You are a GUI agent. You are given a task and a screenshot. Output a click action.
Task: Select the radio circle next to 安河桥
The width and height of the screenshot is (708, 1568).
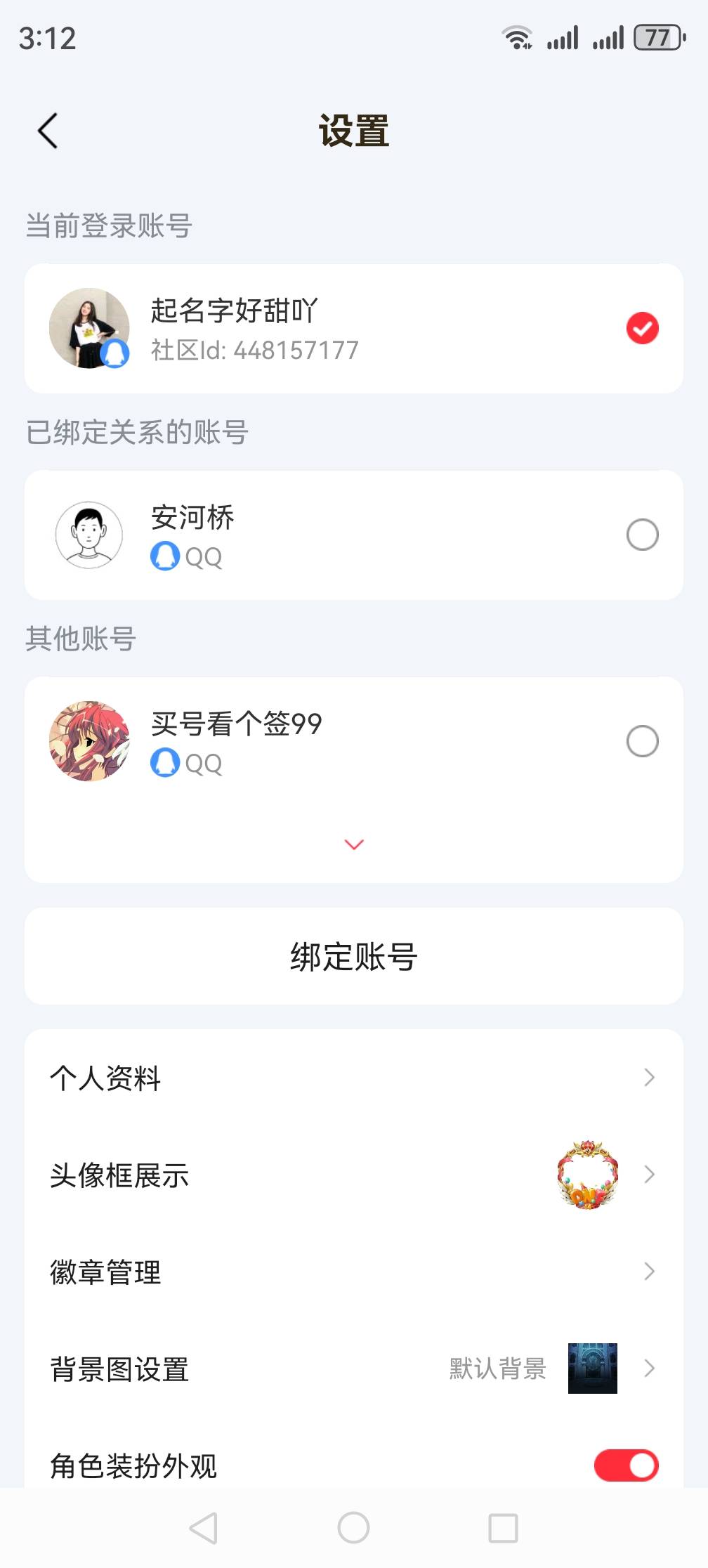pyautogui.click(x=641, y=535)
